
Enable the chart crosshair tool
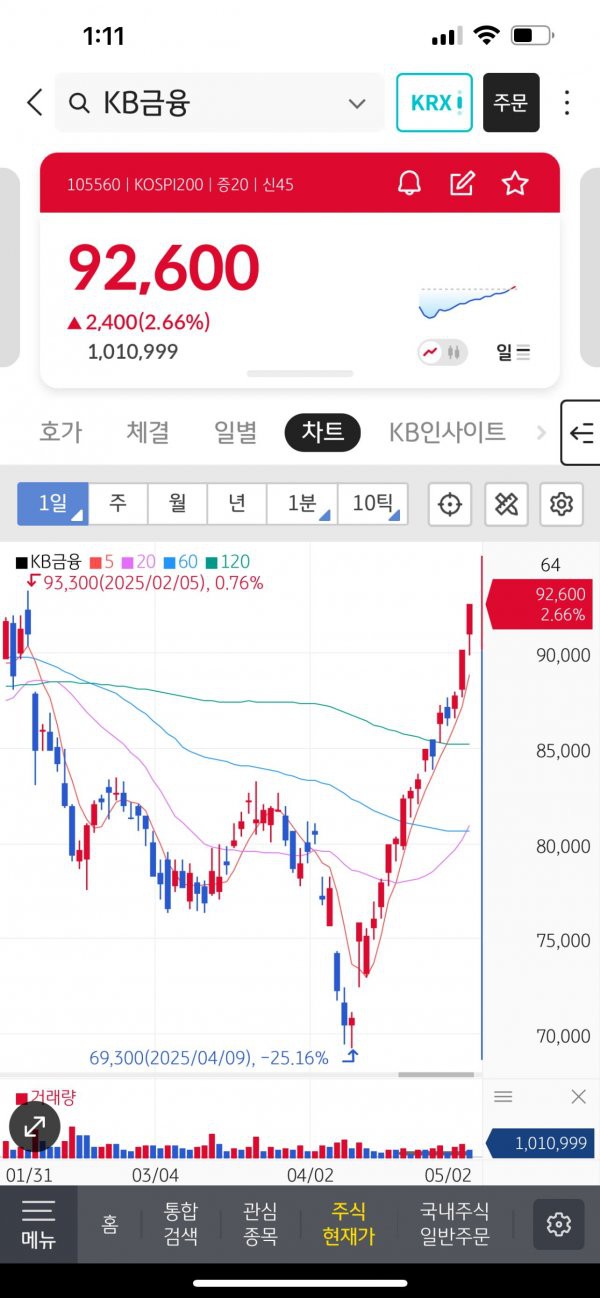[x=450, y=504]
